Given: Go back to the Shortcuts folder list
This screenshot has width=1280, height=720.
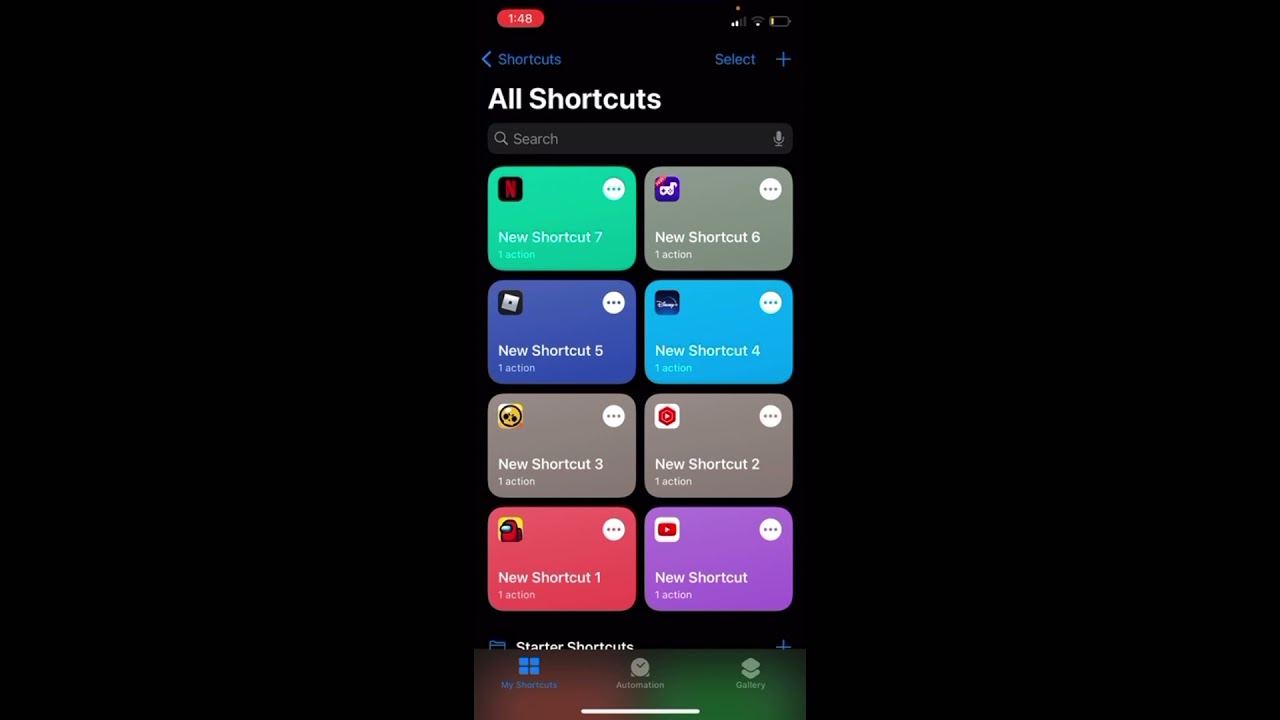Looking at the screenshot, I should click(x=521, y=59).
